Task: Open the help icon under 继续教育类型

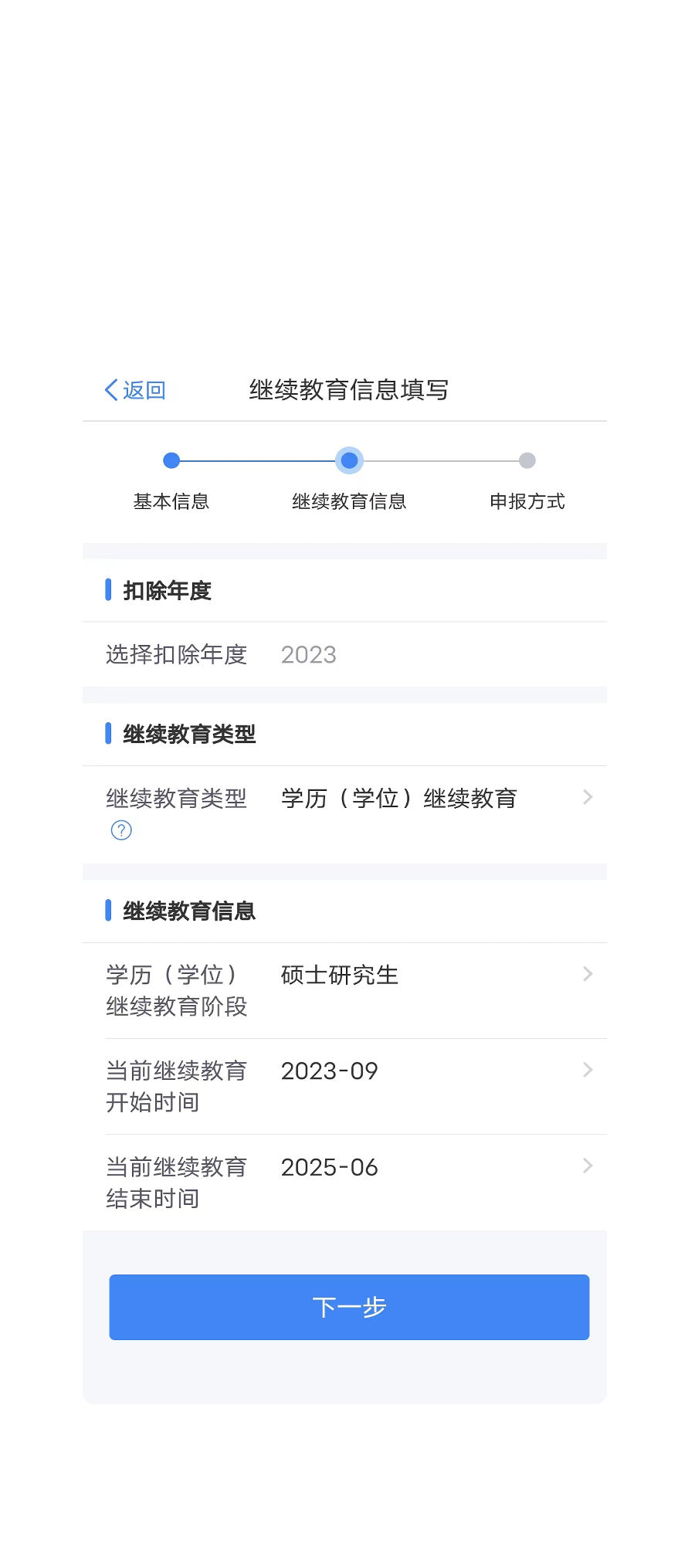Action: (x=121, y=830)
